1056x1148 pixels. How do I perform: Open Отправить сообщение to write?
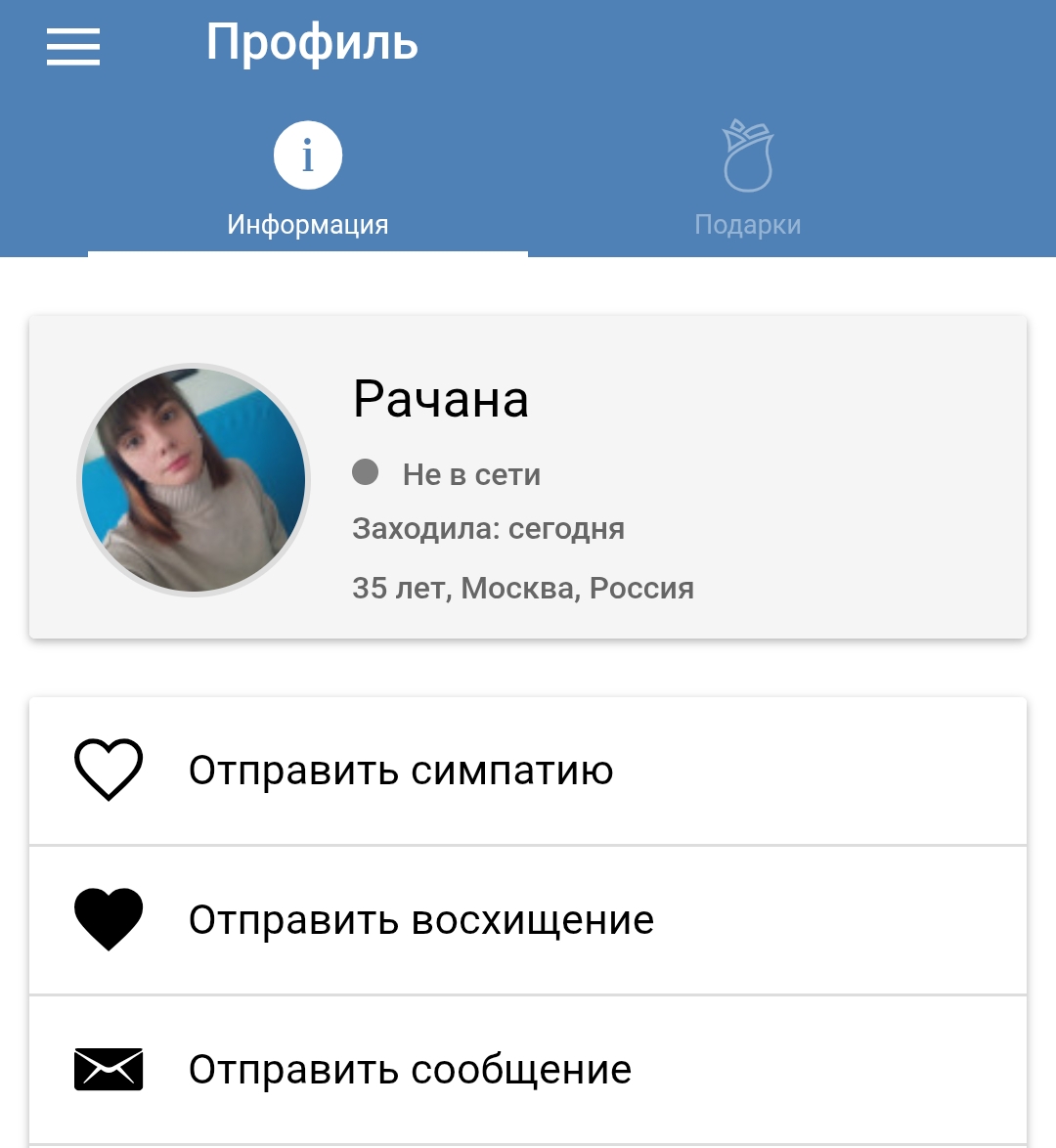528,1070
